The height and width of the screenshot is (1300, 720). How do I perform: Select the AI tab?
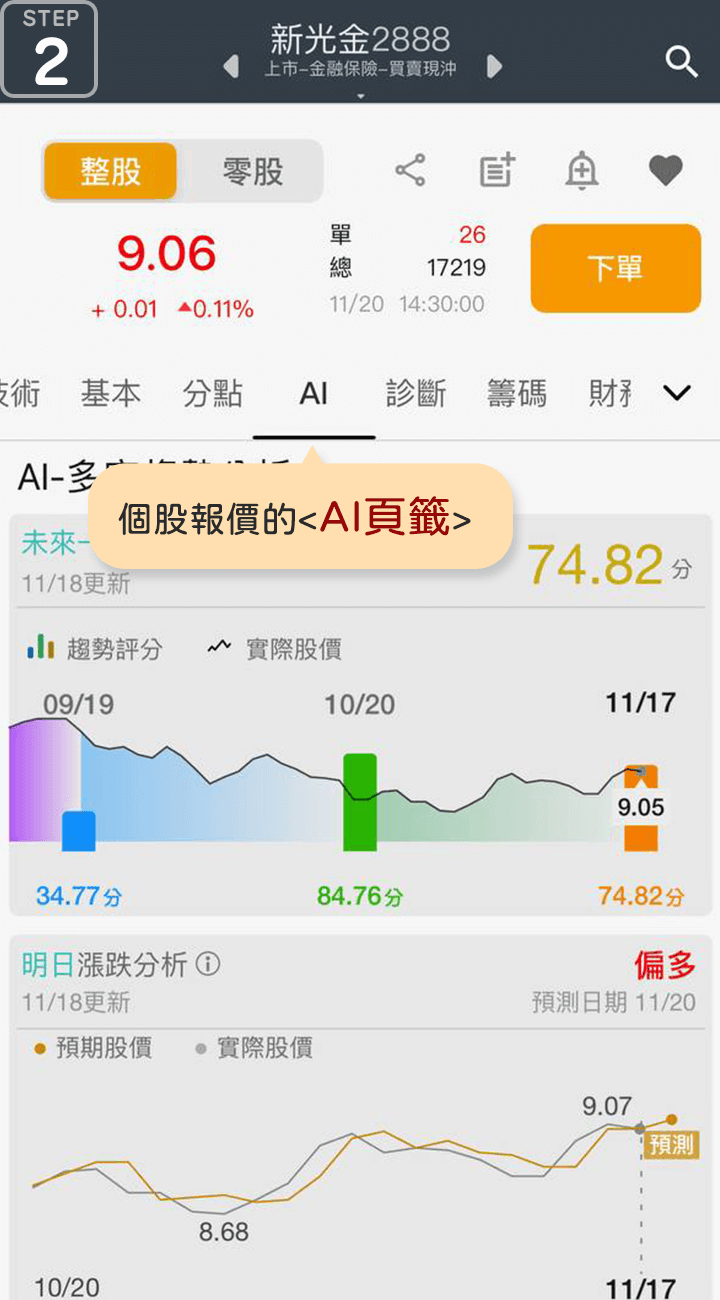[x=314, y=394]
